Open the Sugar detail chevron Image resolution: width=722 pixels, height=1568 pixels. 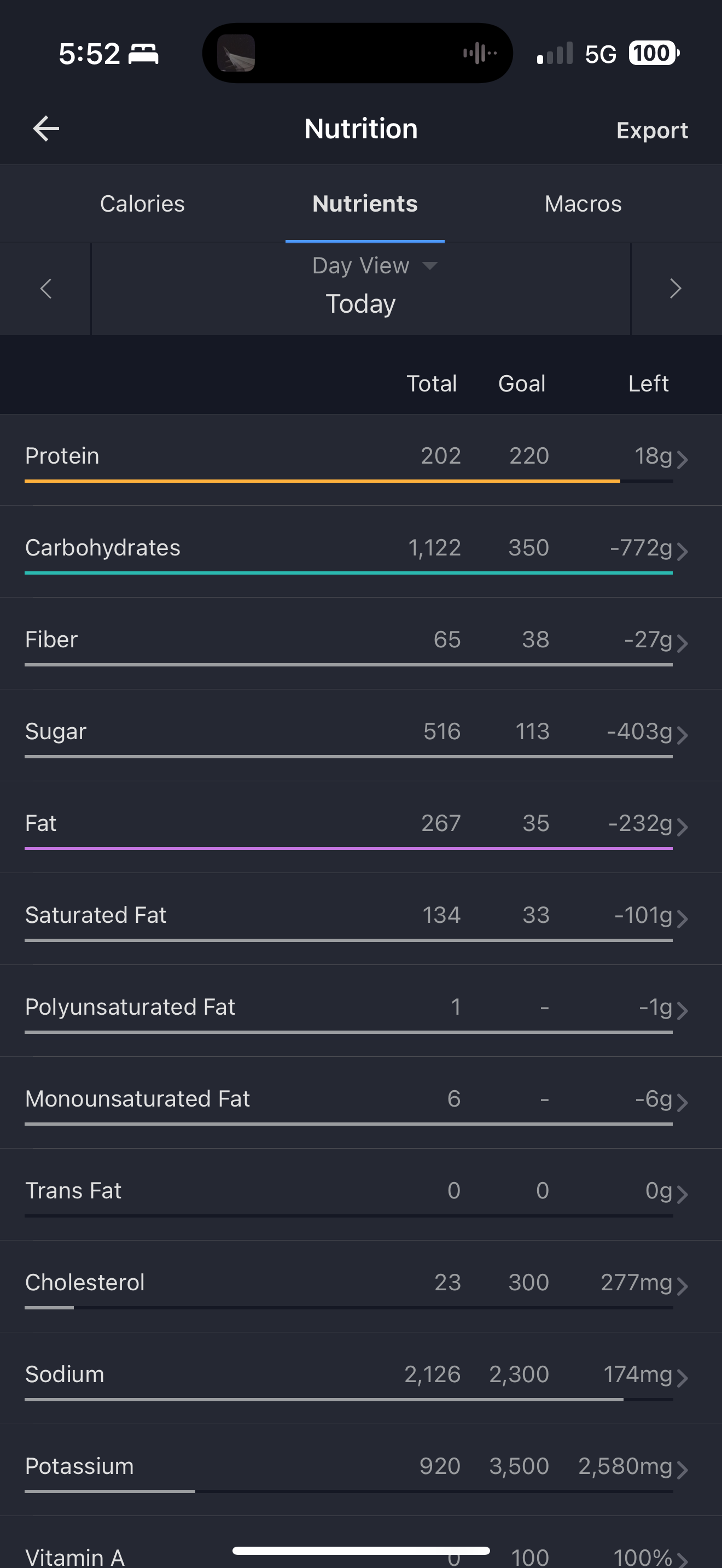[683, 735]
